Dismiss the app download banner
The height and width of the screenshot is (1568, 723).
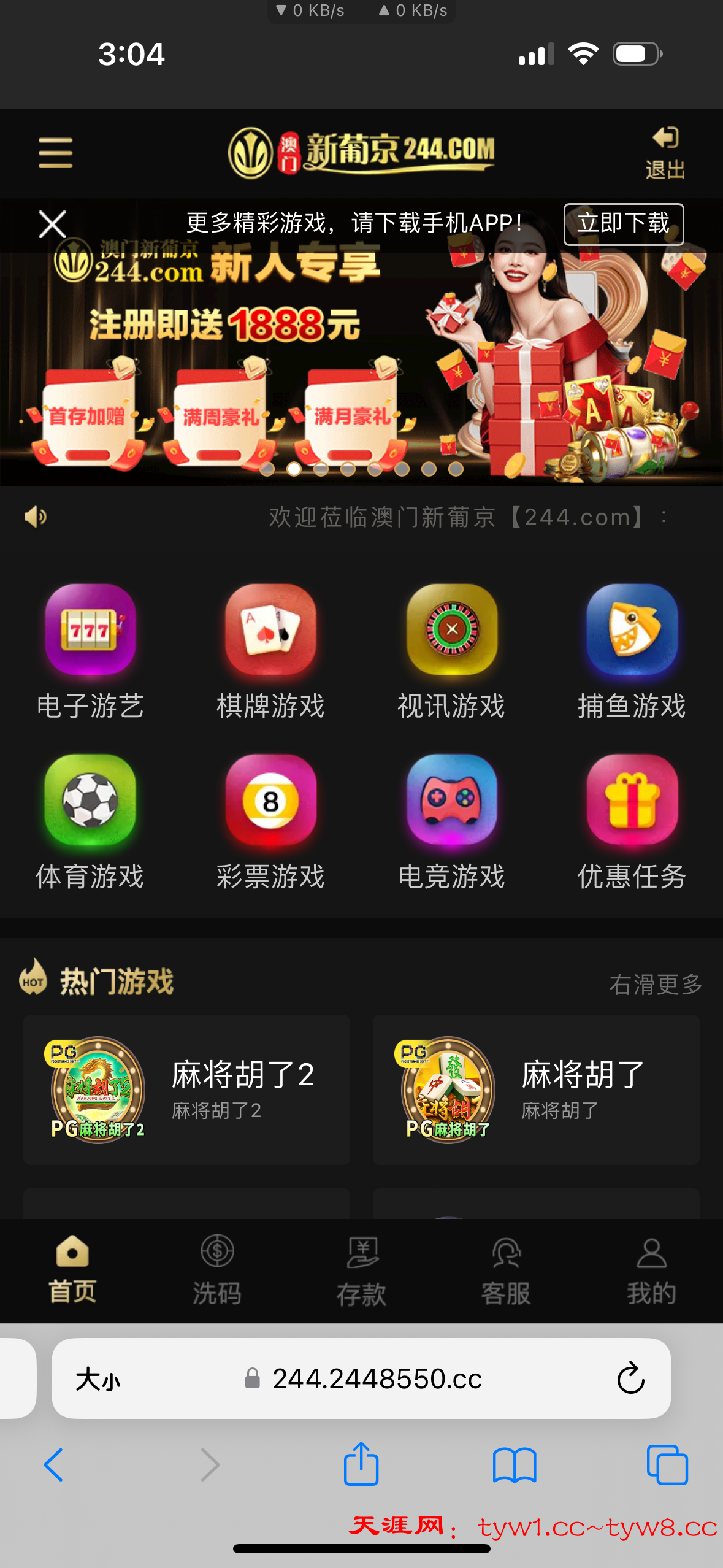click(x=52, y=225)
